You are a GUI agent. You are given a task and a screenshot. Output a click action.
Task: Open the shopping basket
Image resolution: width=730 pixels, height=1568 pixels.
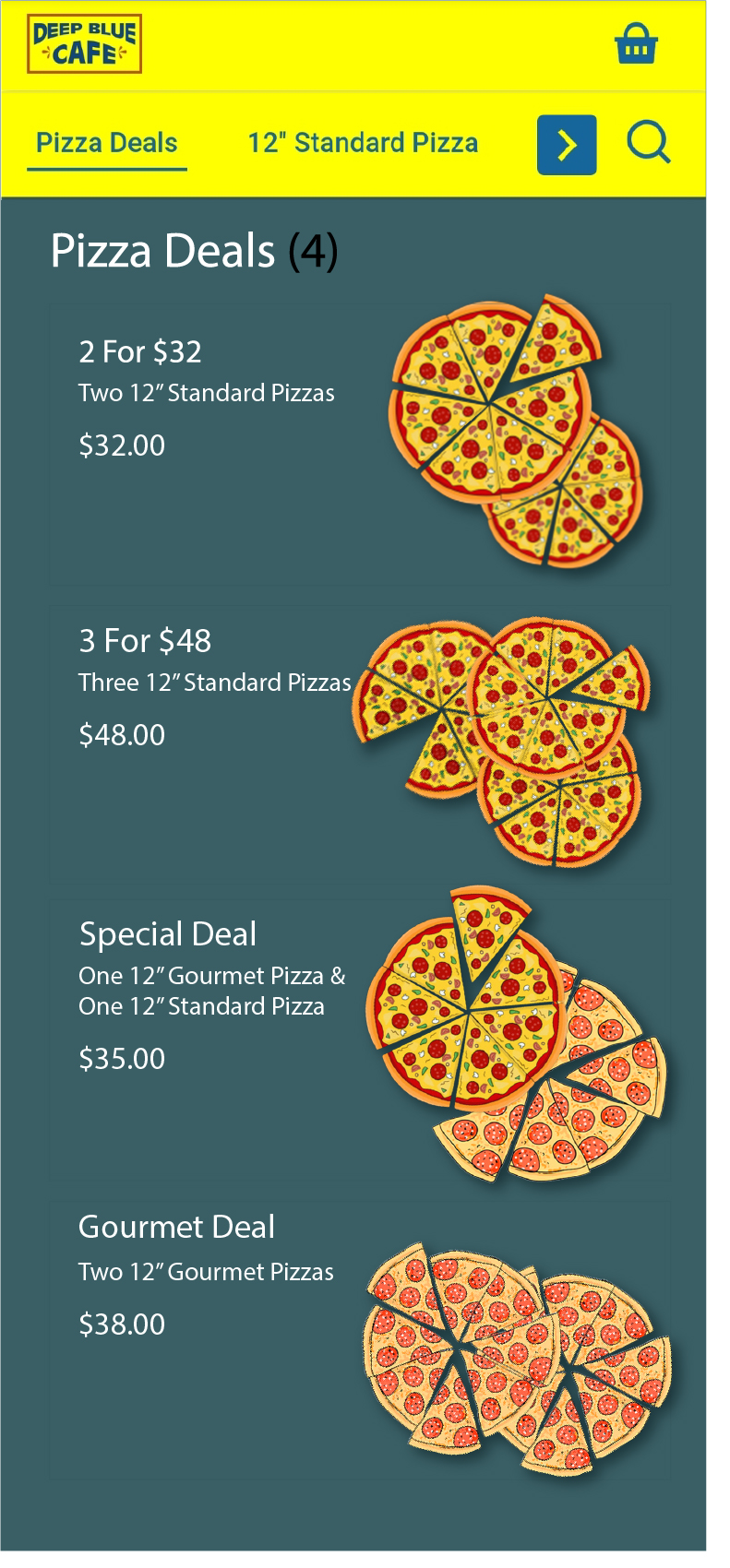pyautogui.click(x=636, y=43)
